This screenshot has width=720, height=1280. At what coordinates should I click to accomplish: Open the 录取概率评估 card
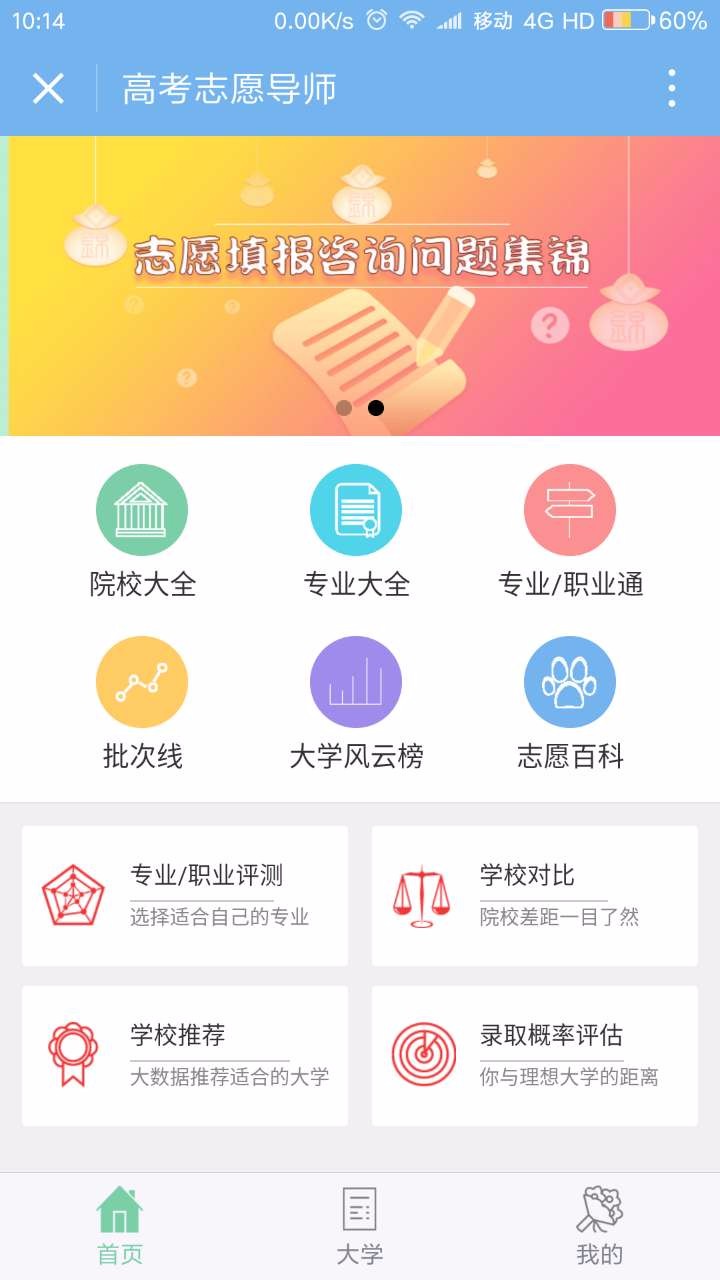point(535,1056)
